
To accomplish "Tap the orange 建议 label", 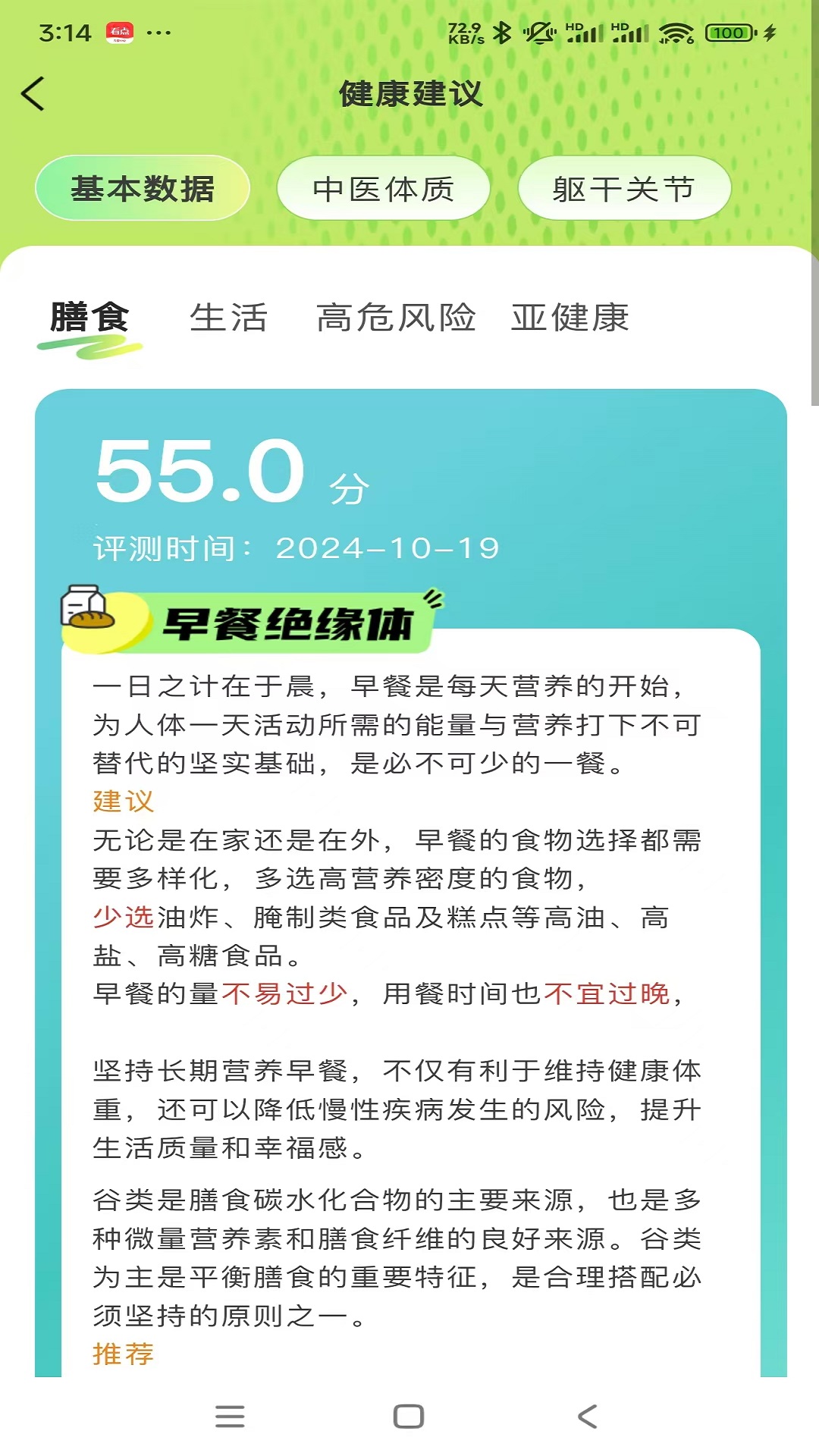I will click(x=124, y=802).
